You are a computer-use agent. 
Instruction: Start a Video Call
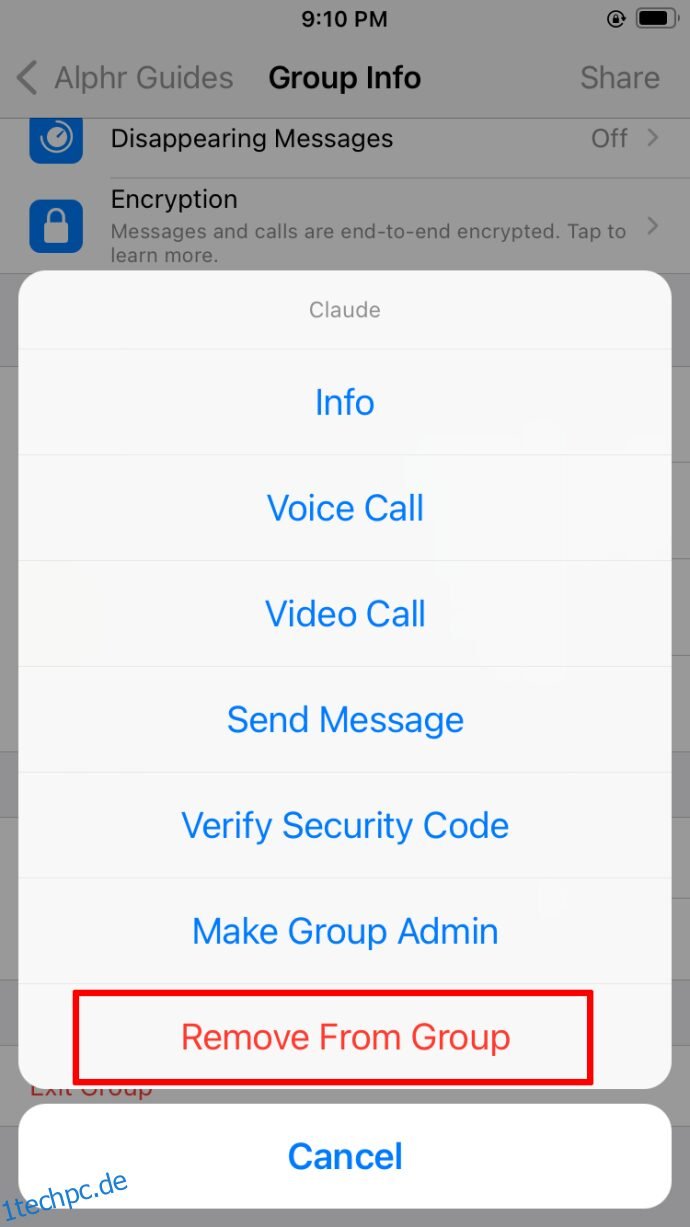point(345,614)
